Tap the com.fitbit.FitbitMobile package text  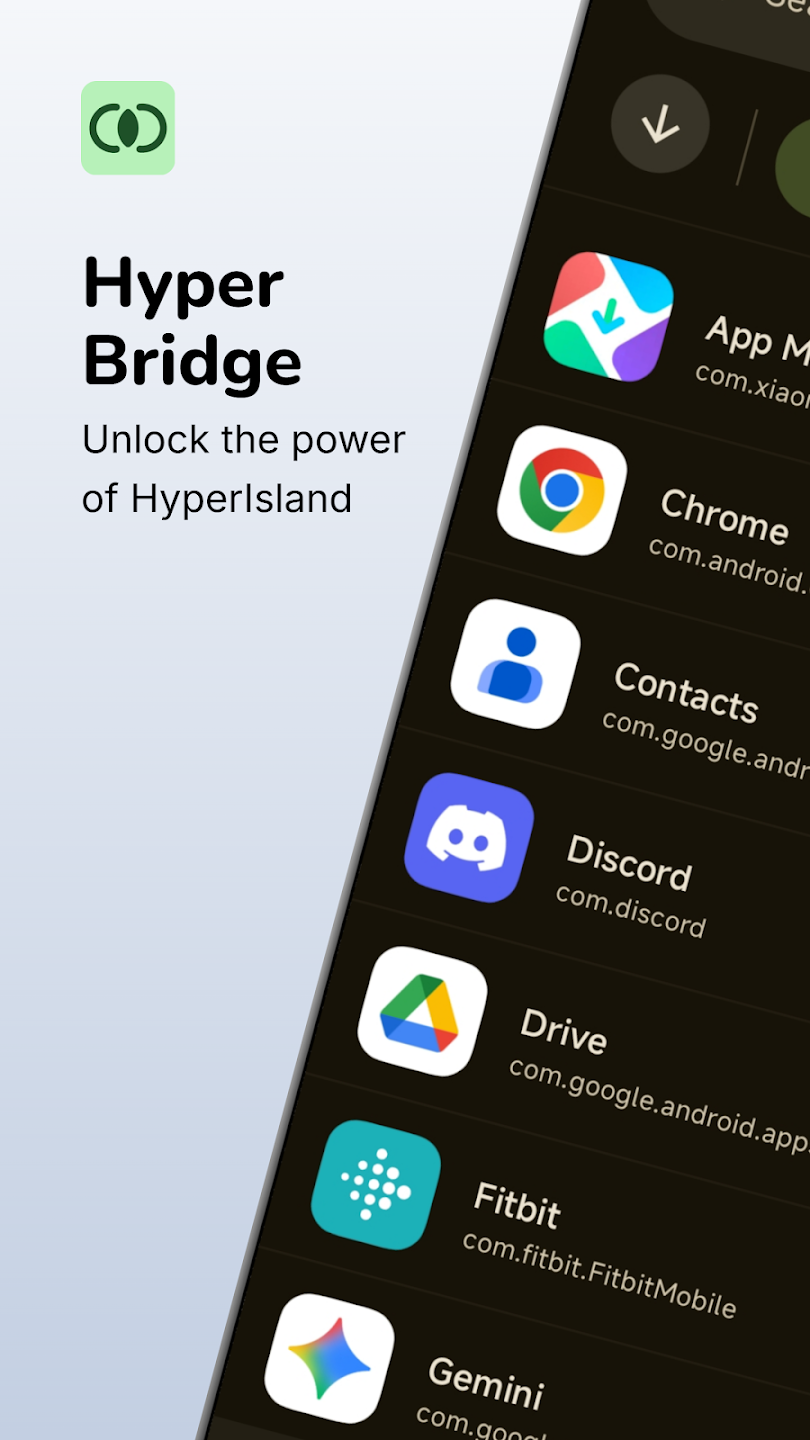[x=598, y=1270]
